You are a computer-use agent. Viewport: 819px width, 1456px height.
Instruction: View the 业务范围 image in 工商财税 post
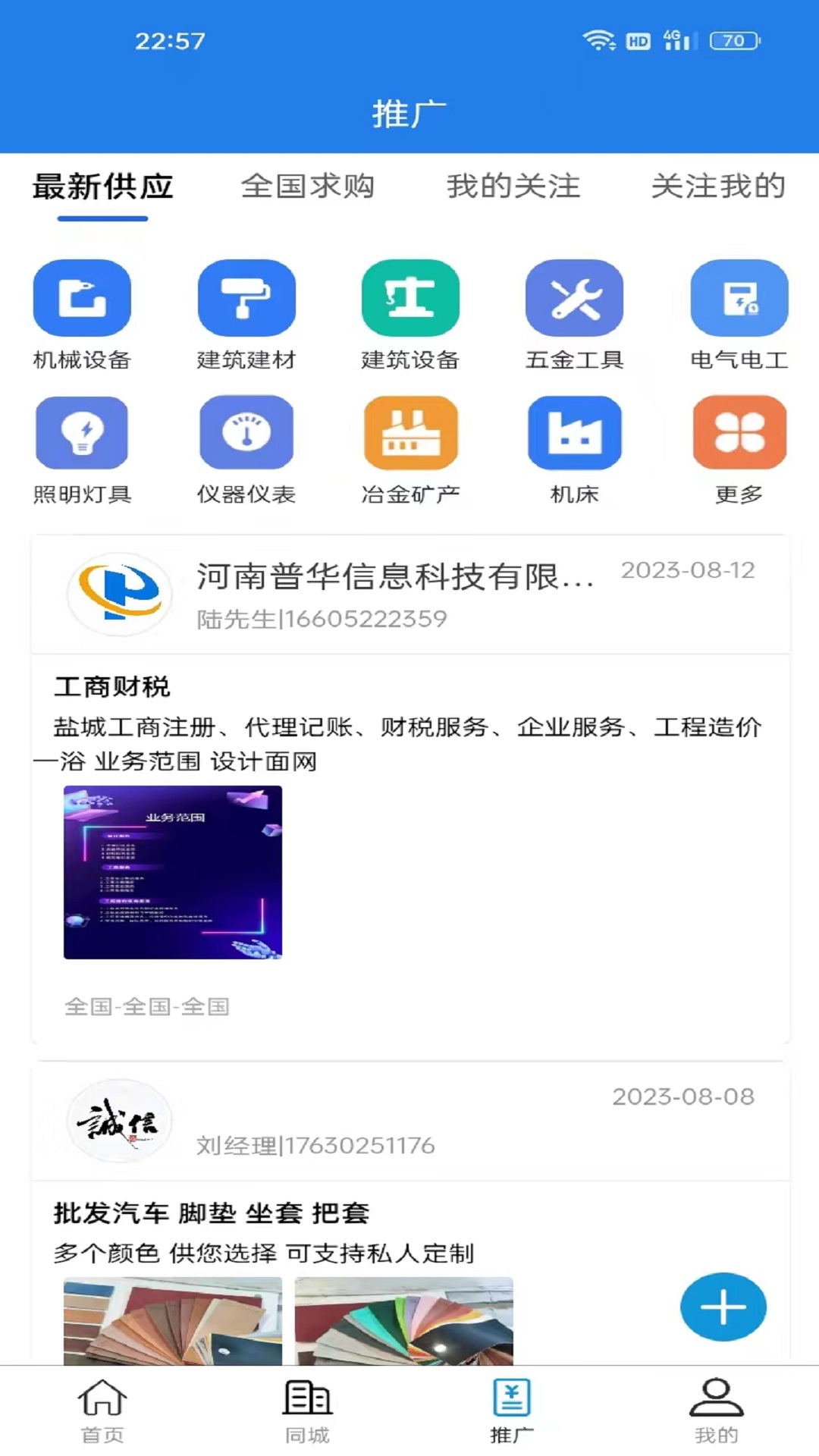[173, 872]
